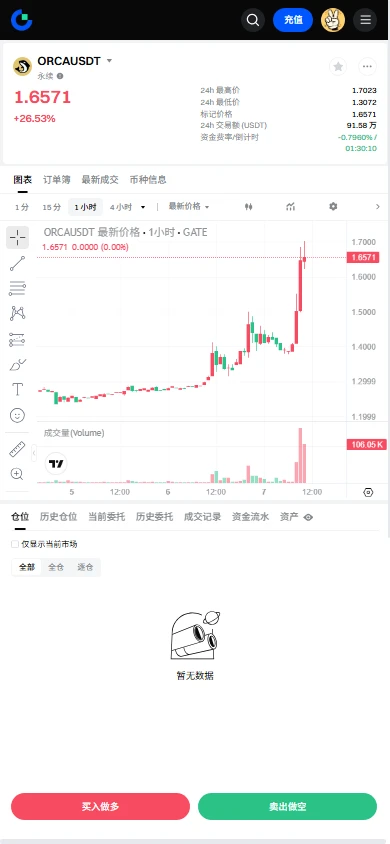Select the 15分 chart interval

pos(52,207)
